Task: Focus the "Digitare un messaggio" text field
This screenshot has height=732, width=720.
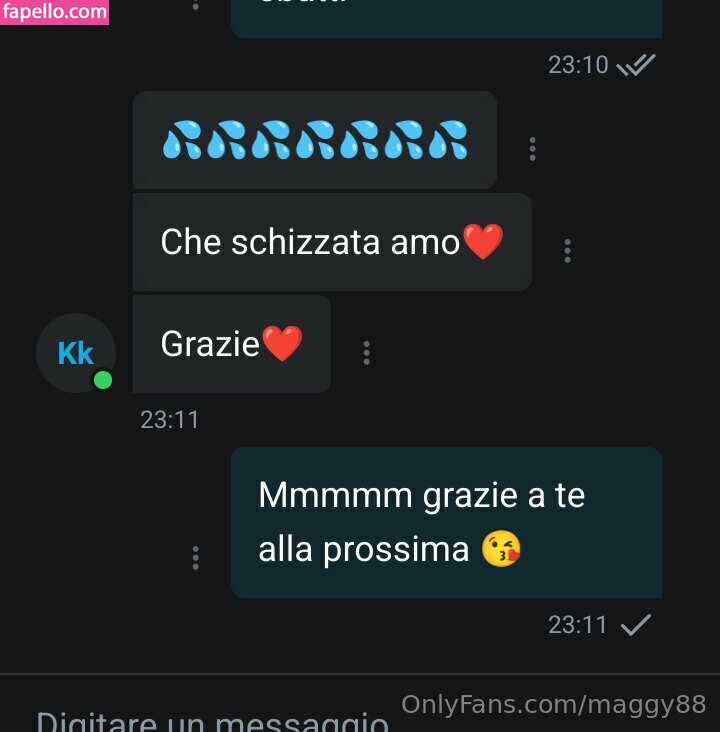Action: (x=212, y=721)
